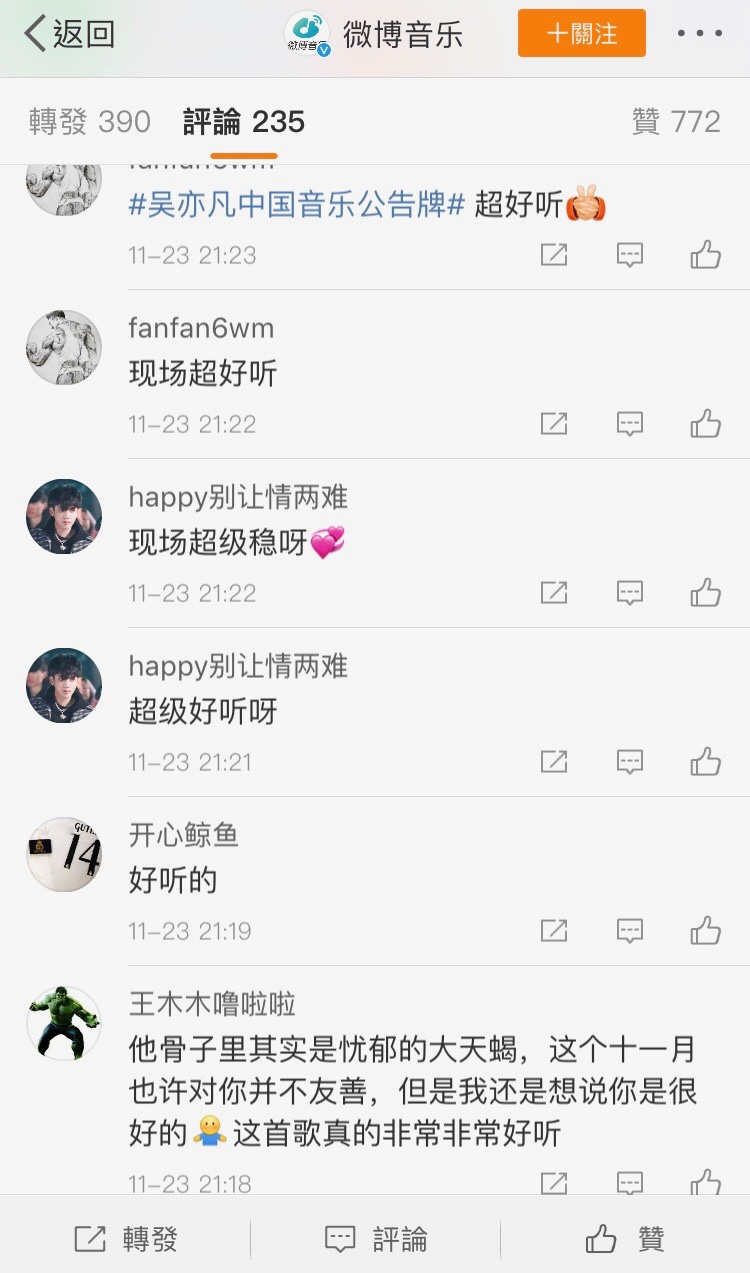The height and width of the screenshot is (1273, 750).
Task: Repost the 超好听 hashtag comment
Action: [553, 255]
